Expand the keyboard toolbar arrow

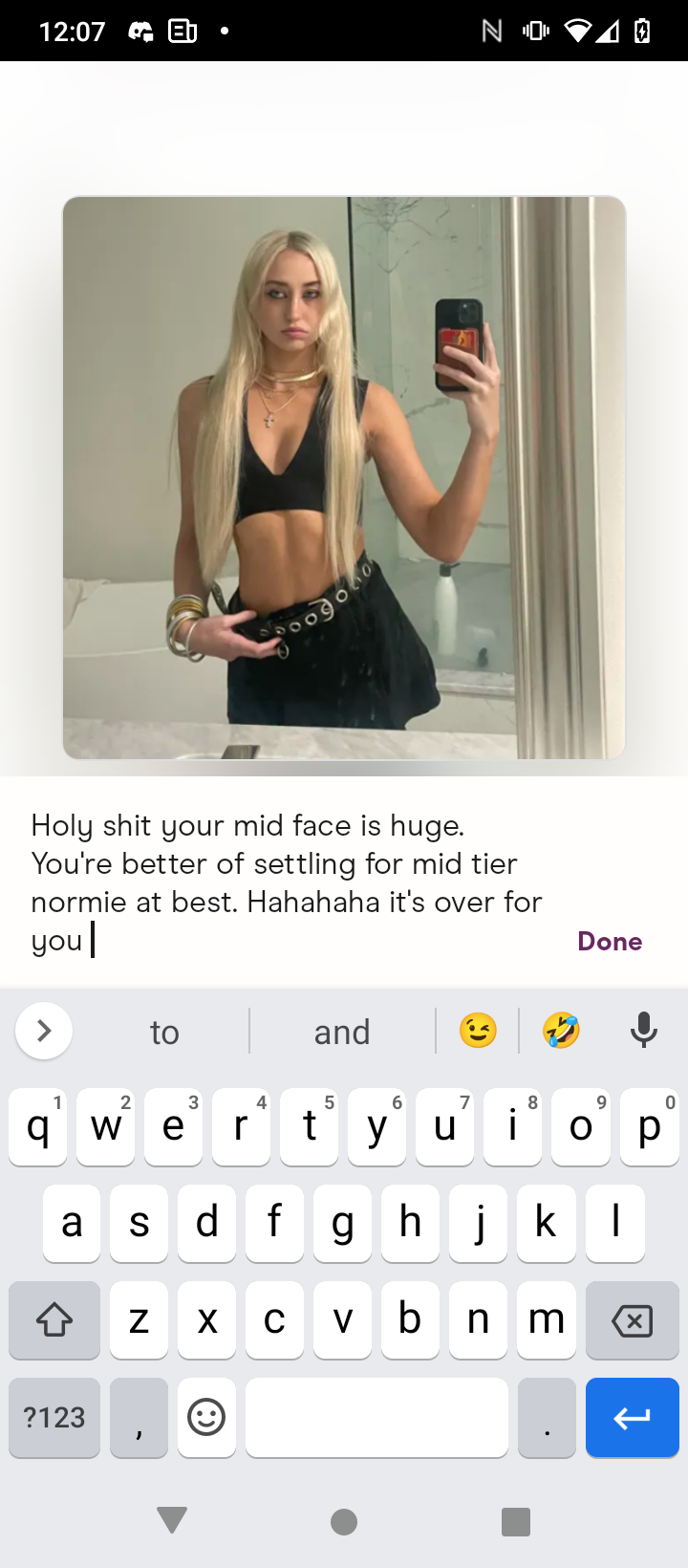(44, 1031)
